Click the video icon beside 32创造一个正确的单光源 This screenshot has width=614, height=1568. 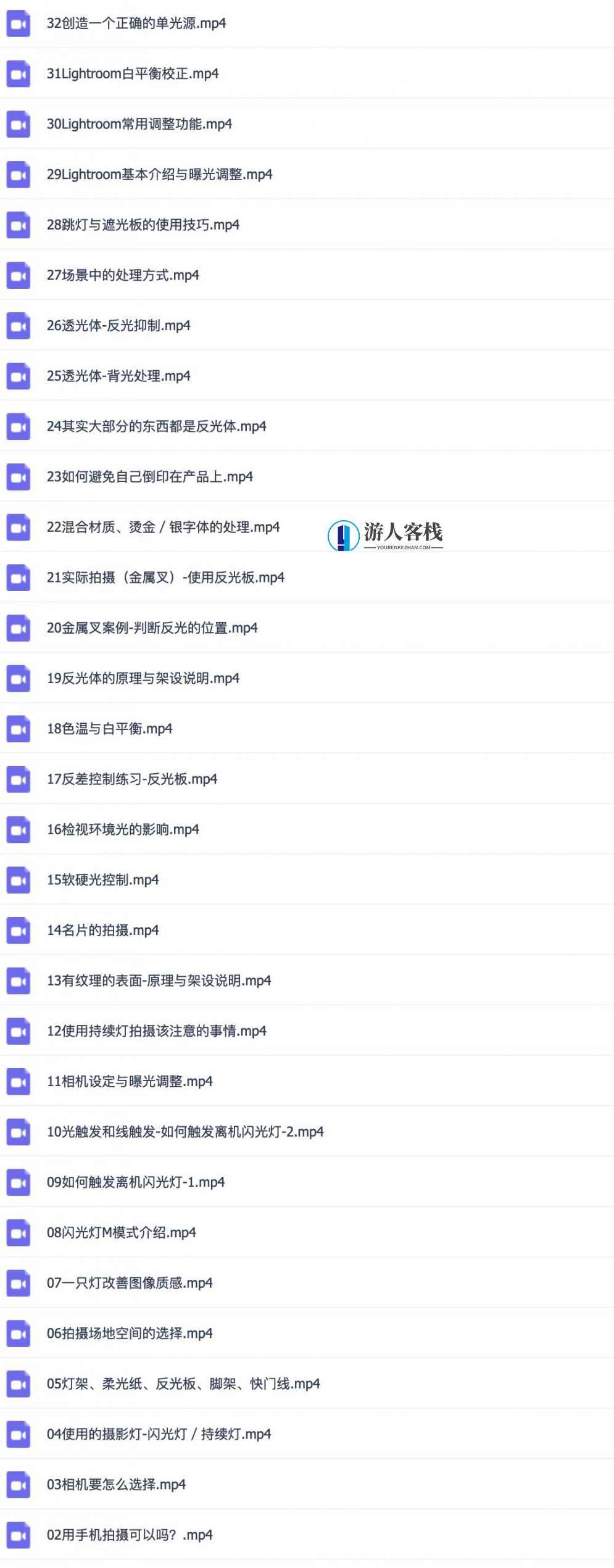17,25
